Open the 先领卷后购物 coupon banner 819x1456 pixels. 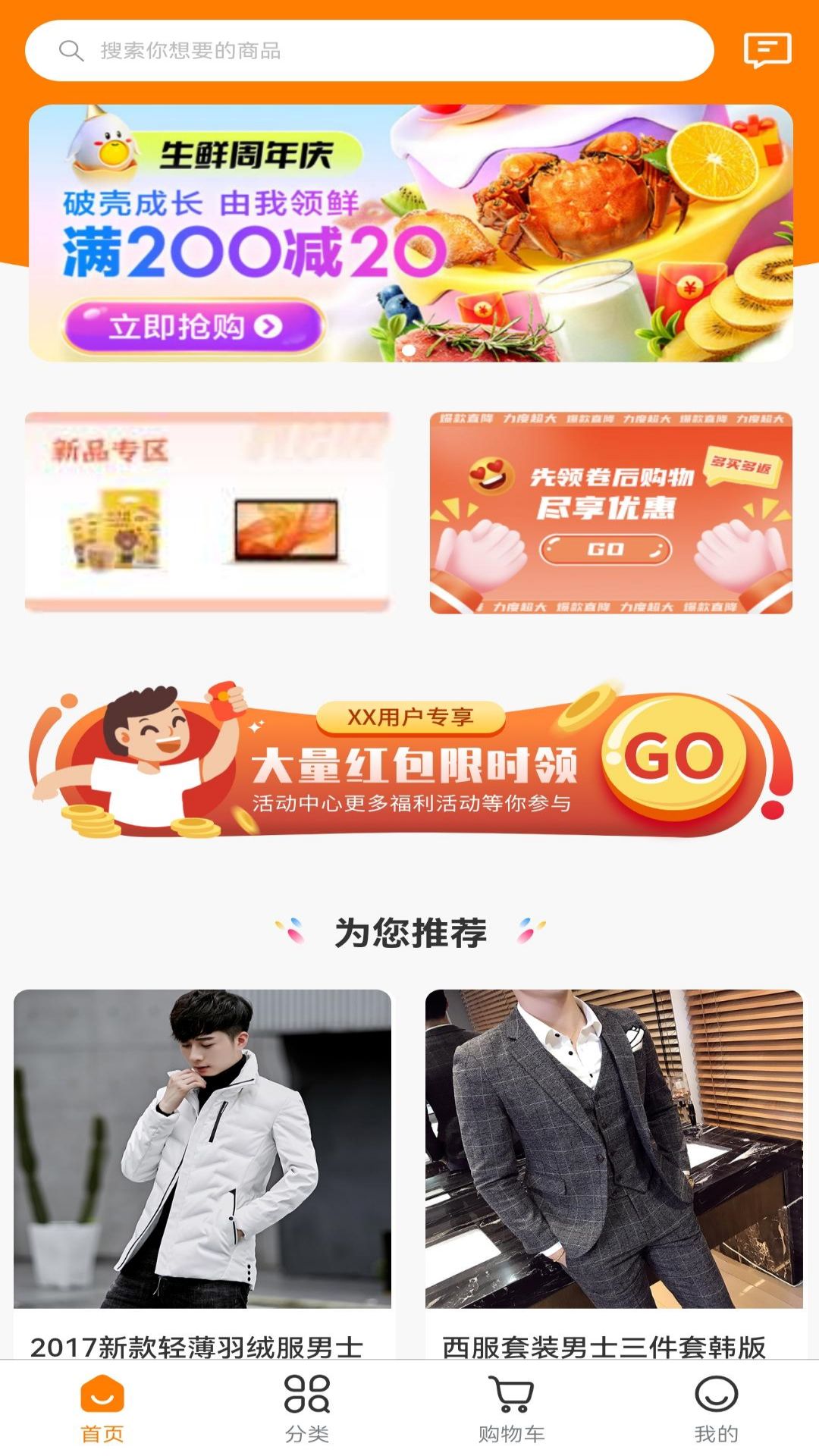(610, 513)
